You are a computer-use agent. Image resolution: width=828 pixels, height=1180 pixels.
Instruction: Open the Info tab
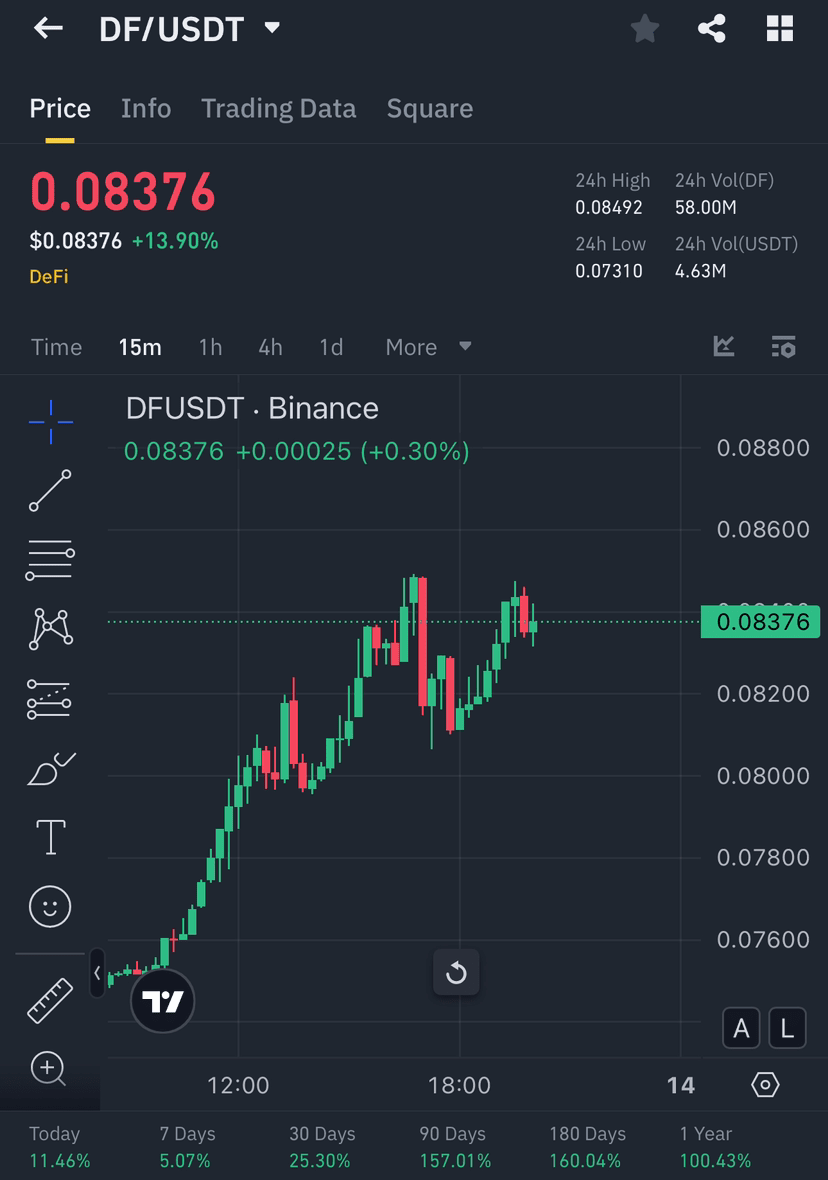tap(146, 108)
